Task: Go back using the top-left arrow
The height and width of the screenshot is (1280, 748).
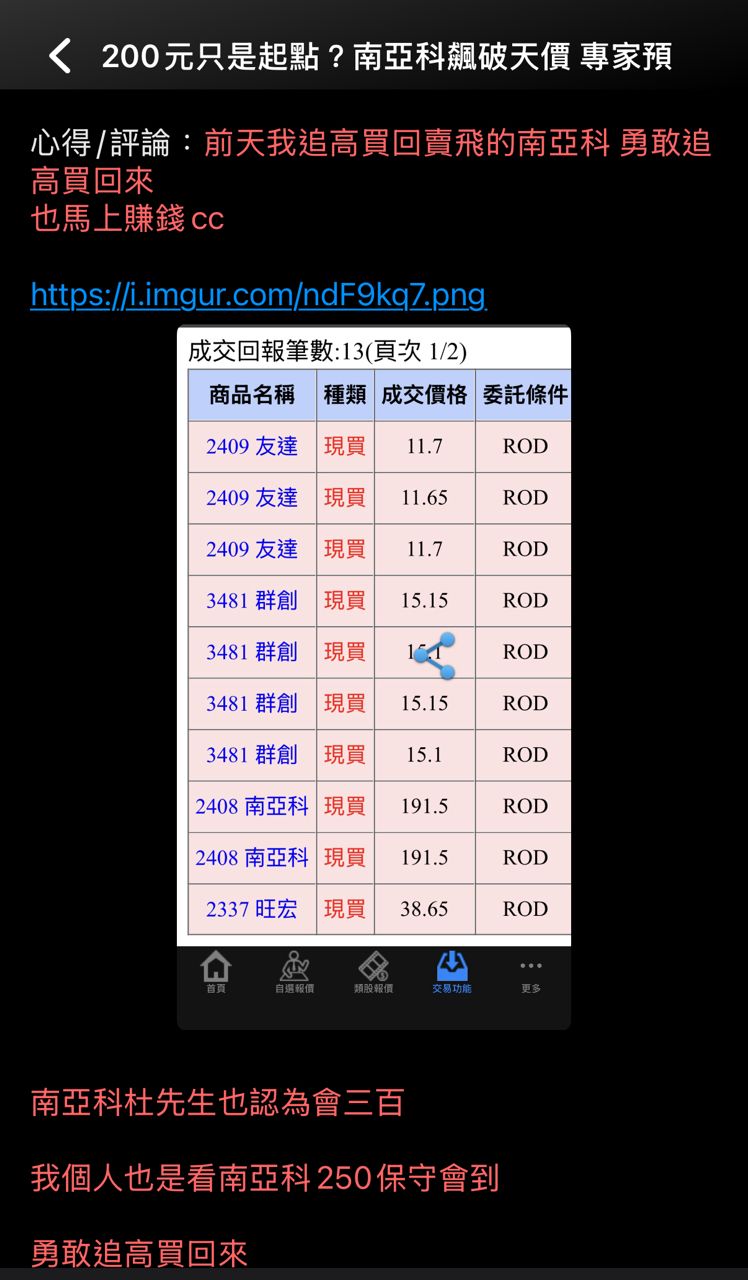Action: [60, 56]
